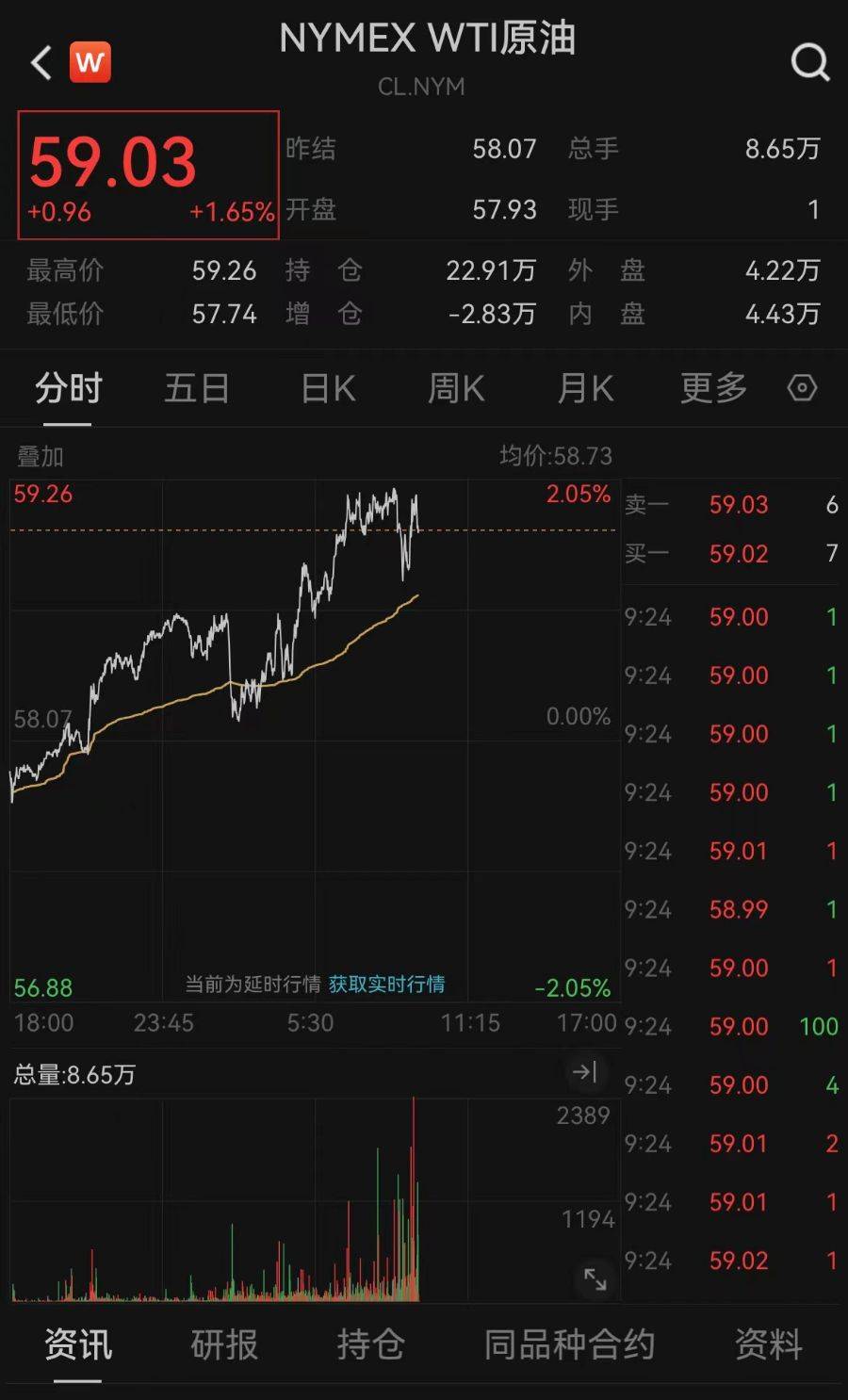Viewport: 848px width, 1400px height.
Task: Tap the 59.03 sell-one quote entry
Action: pyautogui.click(x=739, y=505)
